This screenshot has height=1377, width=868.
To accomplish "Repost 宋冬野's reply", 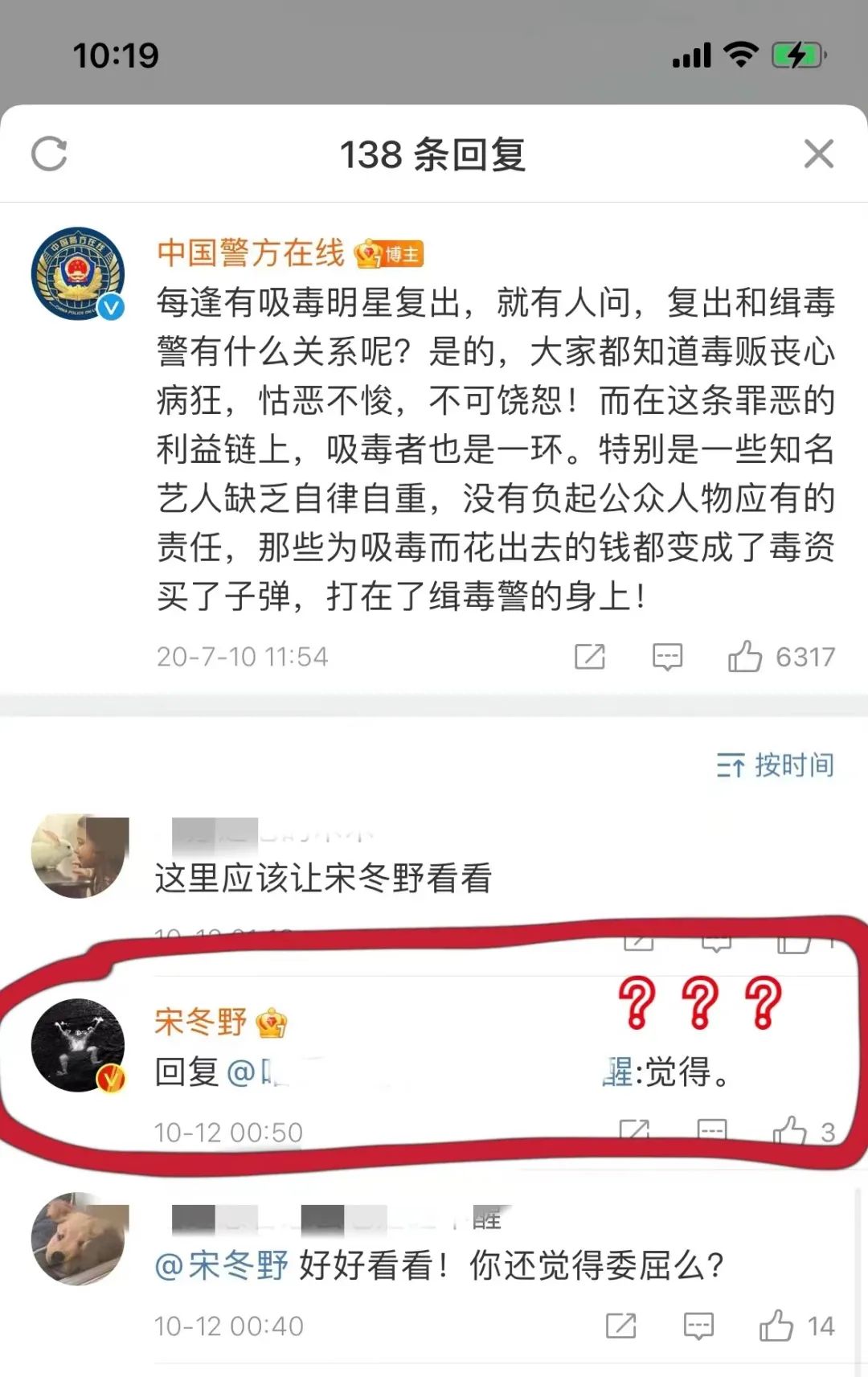I will (635, 1130).
